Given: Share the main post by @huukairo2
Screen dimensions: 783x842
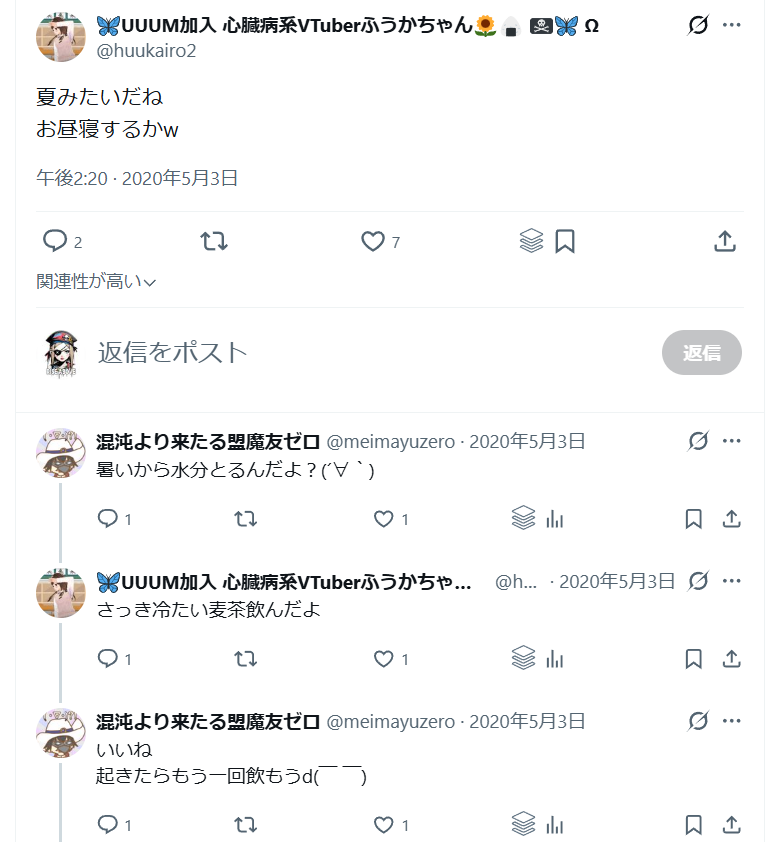Looking at the screenshot, I should click(724, 241).
